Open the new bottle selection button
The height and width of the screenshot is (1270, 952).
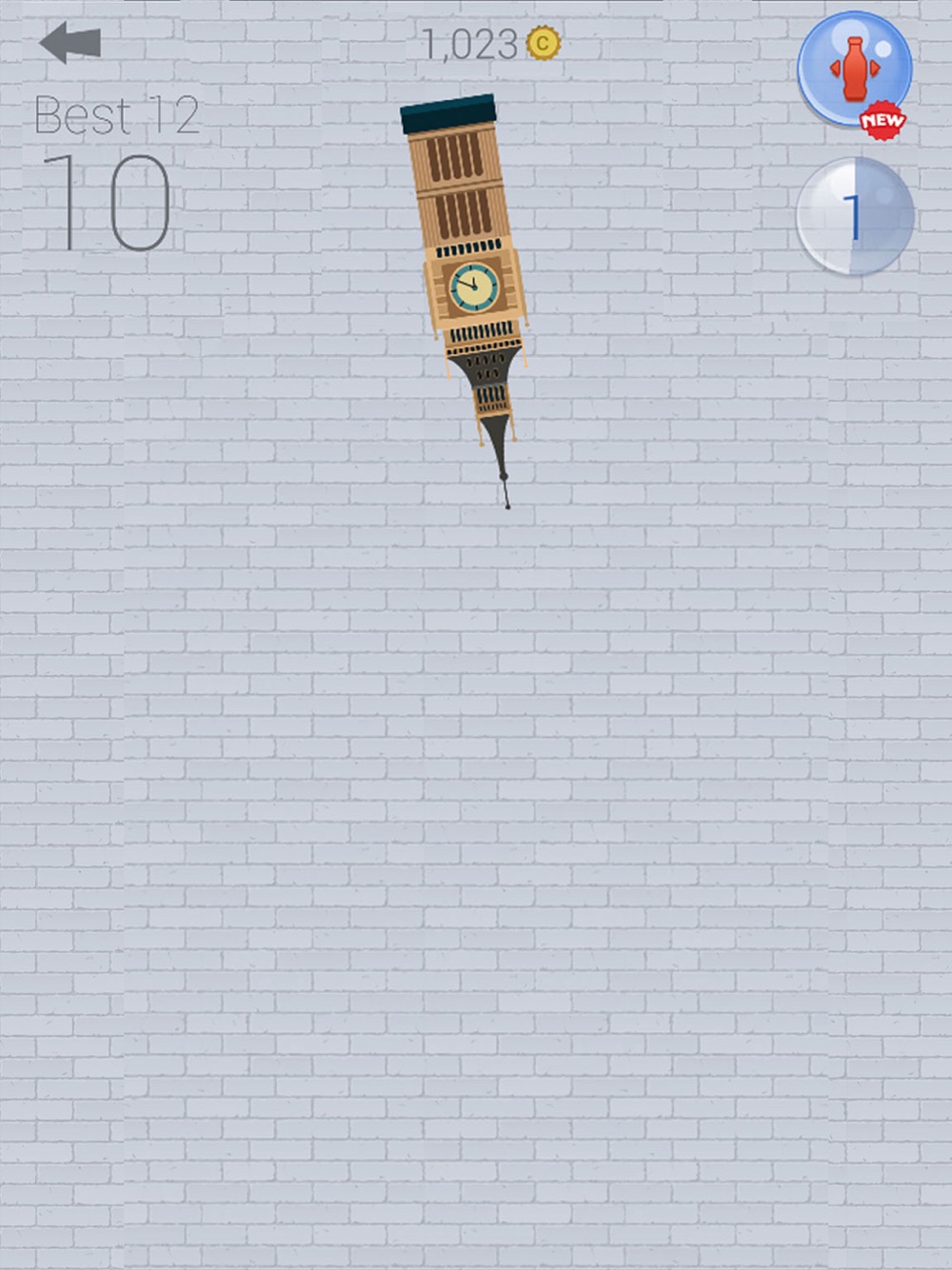(854, 70)
